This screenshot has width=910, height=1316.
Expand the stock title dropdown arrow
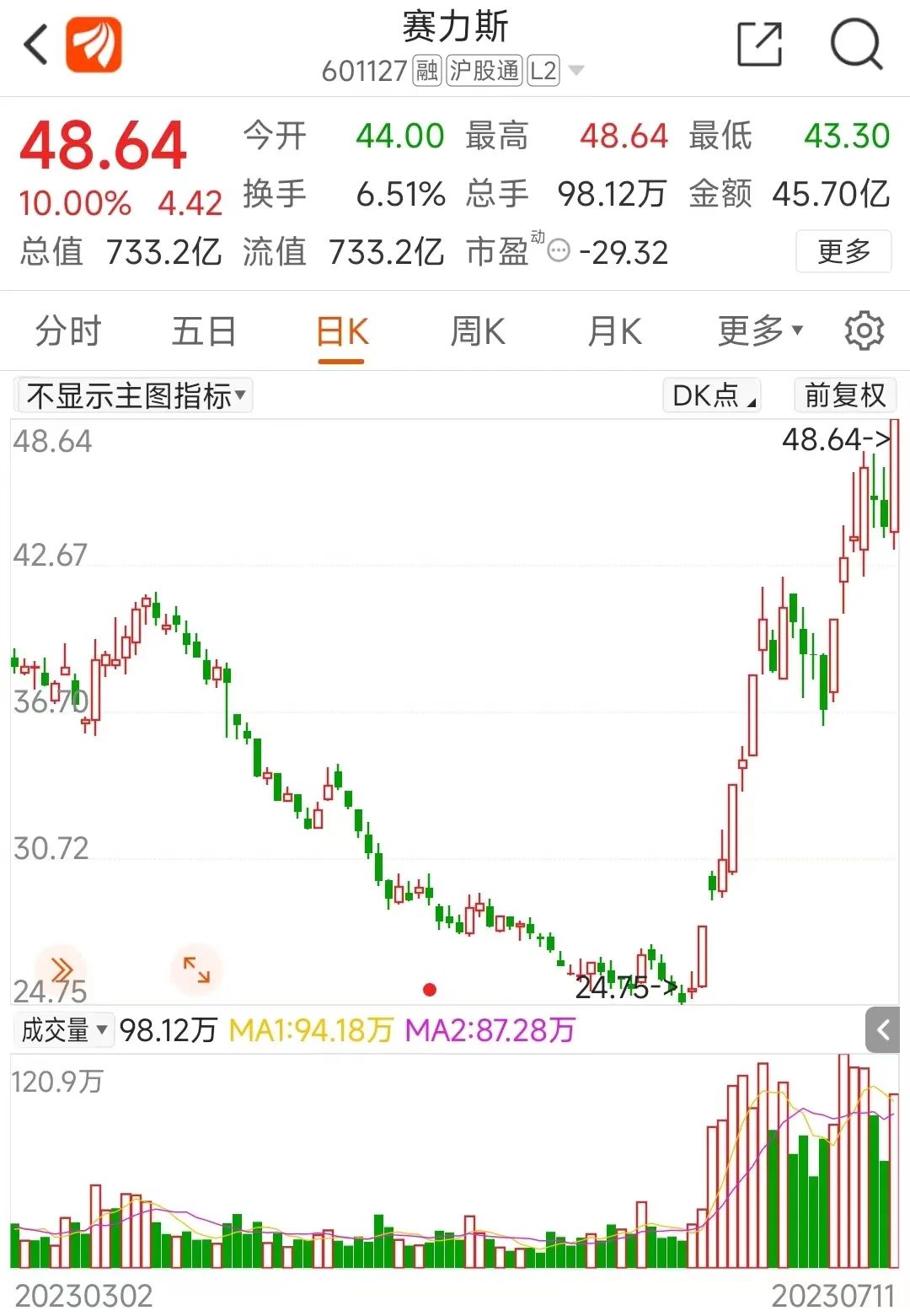pyautogui.click(x=576, y=71)
